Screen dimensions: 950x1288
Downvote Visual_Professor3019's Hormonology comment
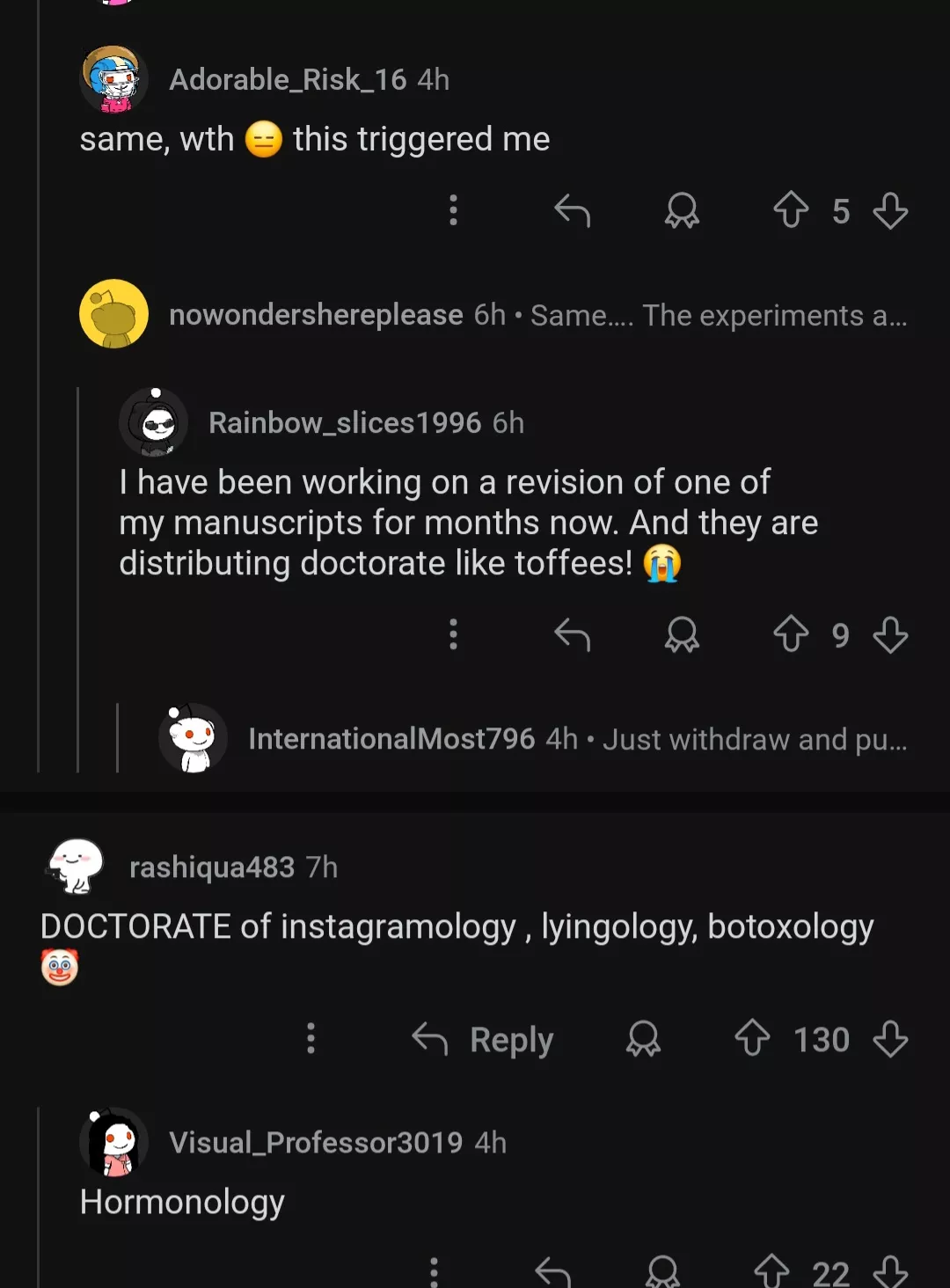[x=890, y=1272]
